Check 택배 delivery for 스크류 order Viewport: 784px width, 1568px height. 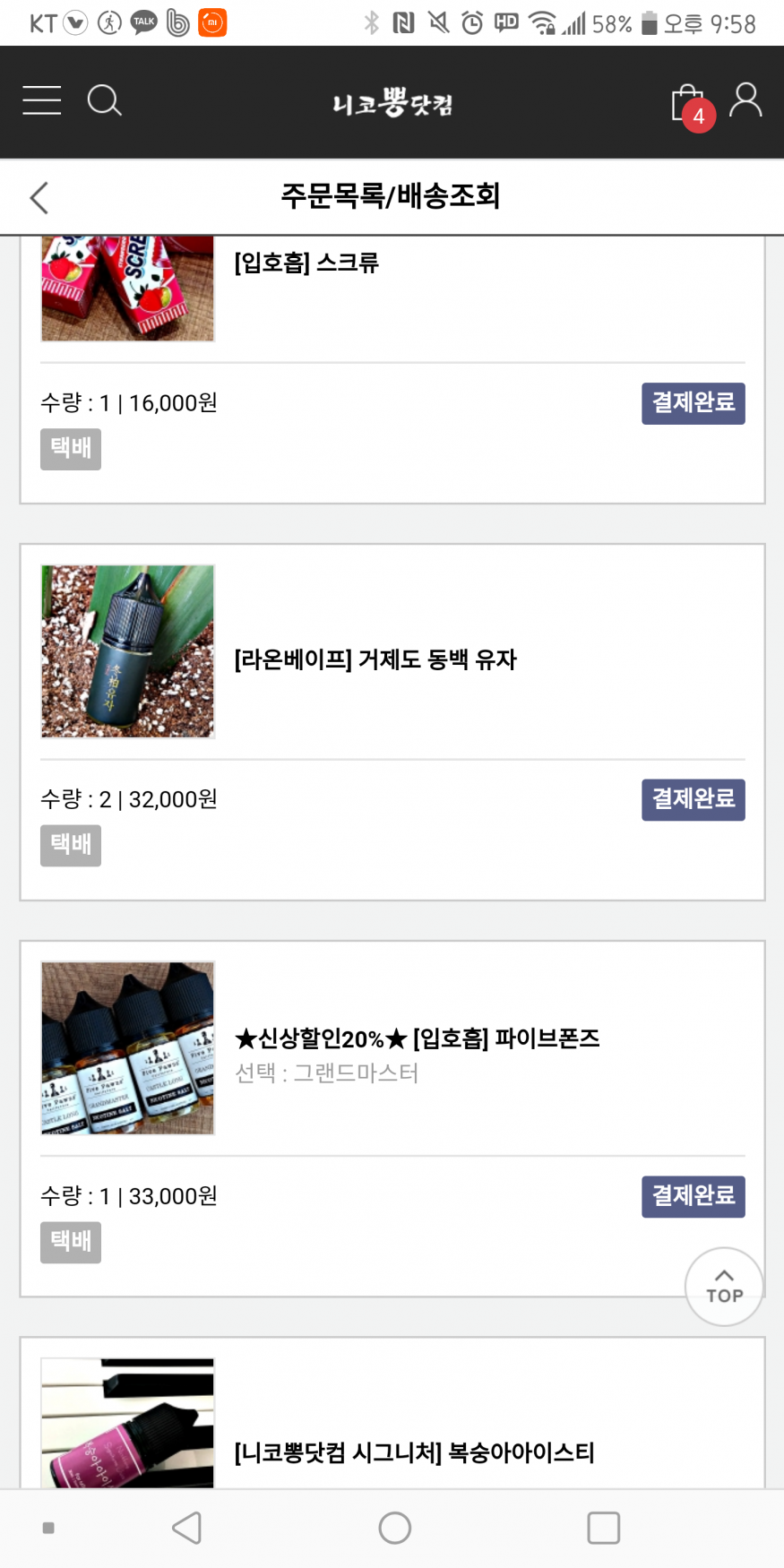(x=71, y=449)
